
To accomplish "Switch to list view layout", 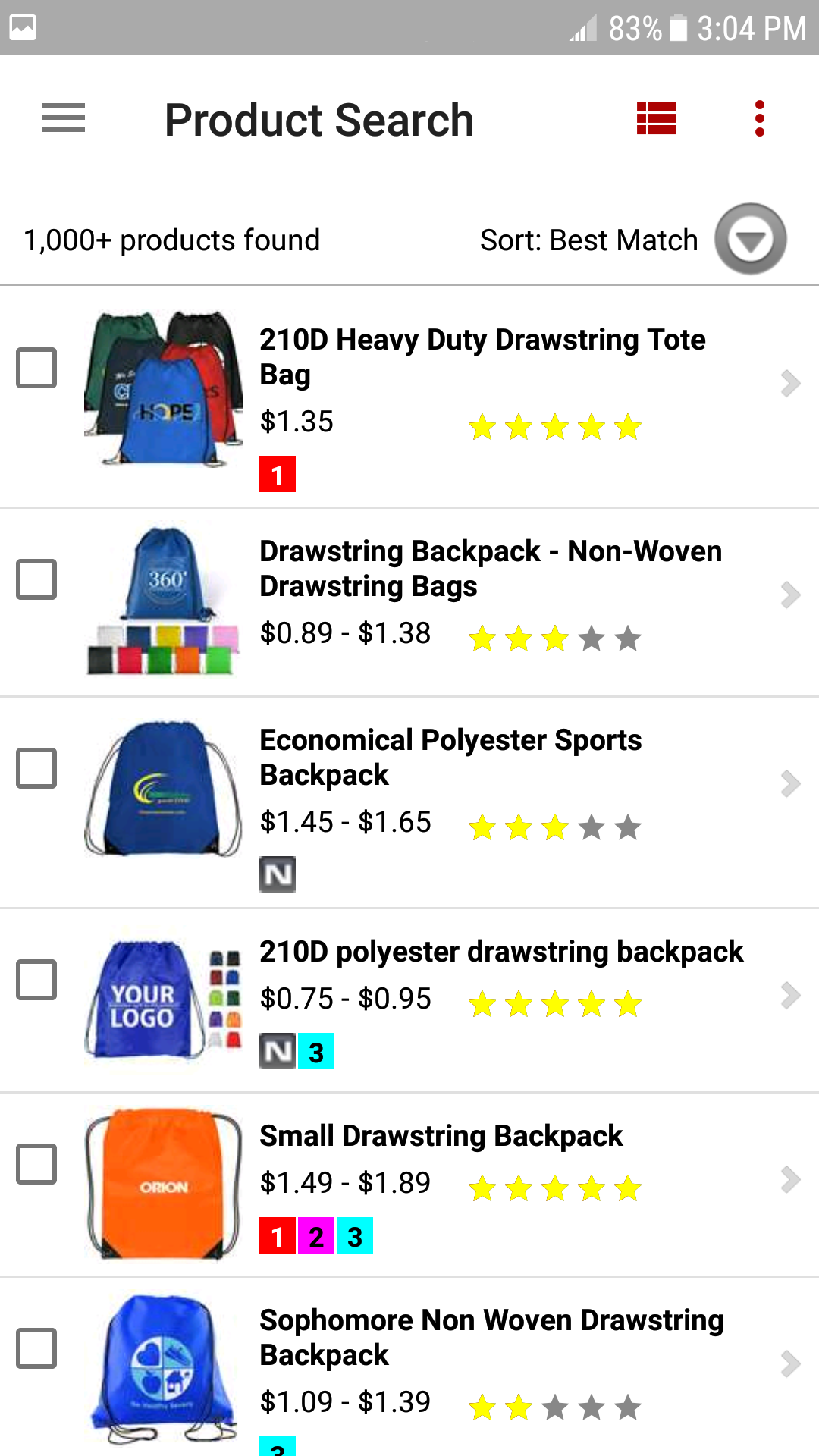I will click(x=657, y=119).
